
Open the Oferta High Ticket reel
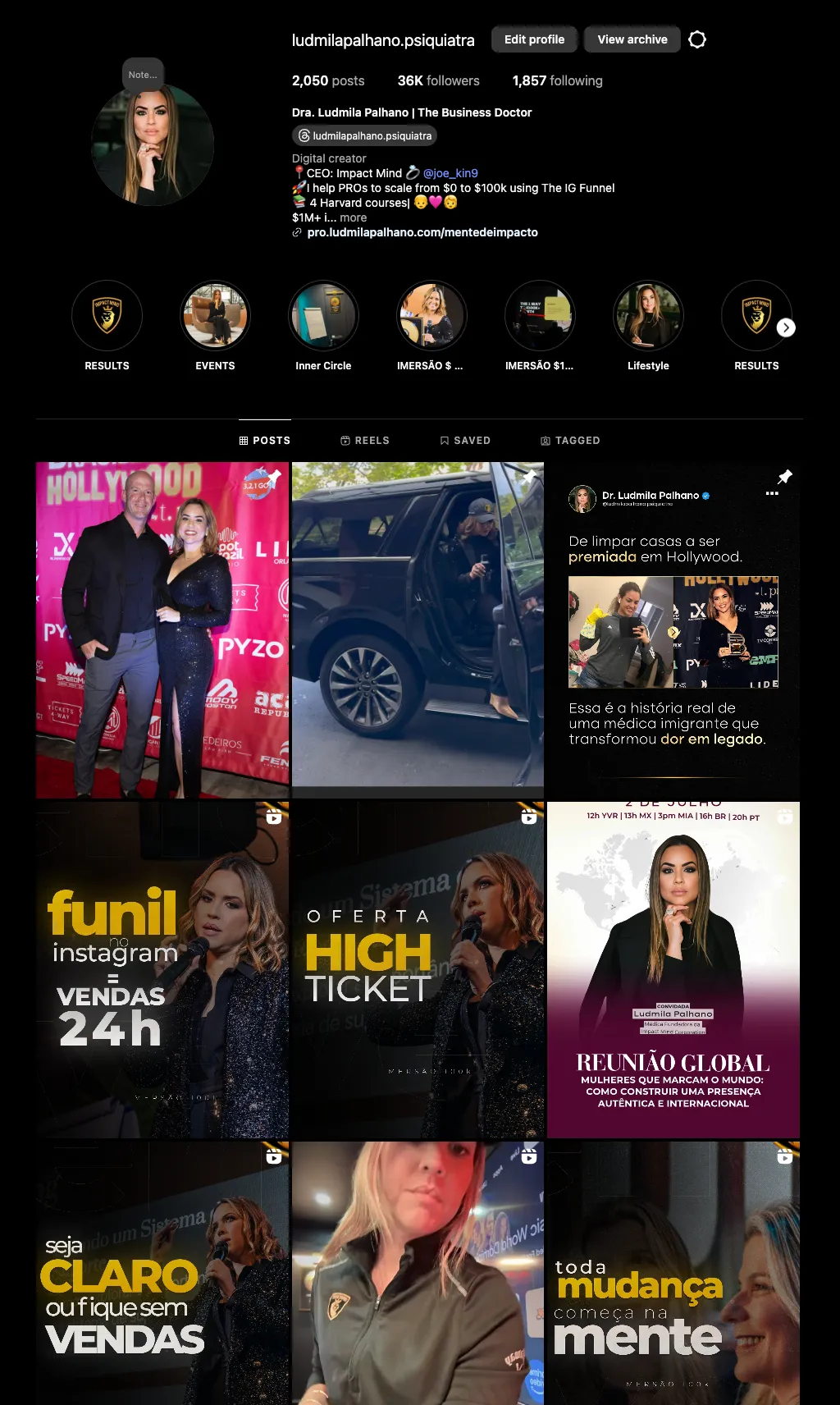418,970
